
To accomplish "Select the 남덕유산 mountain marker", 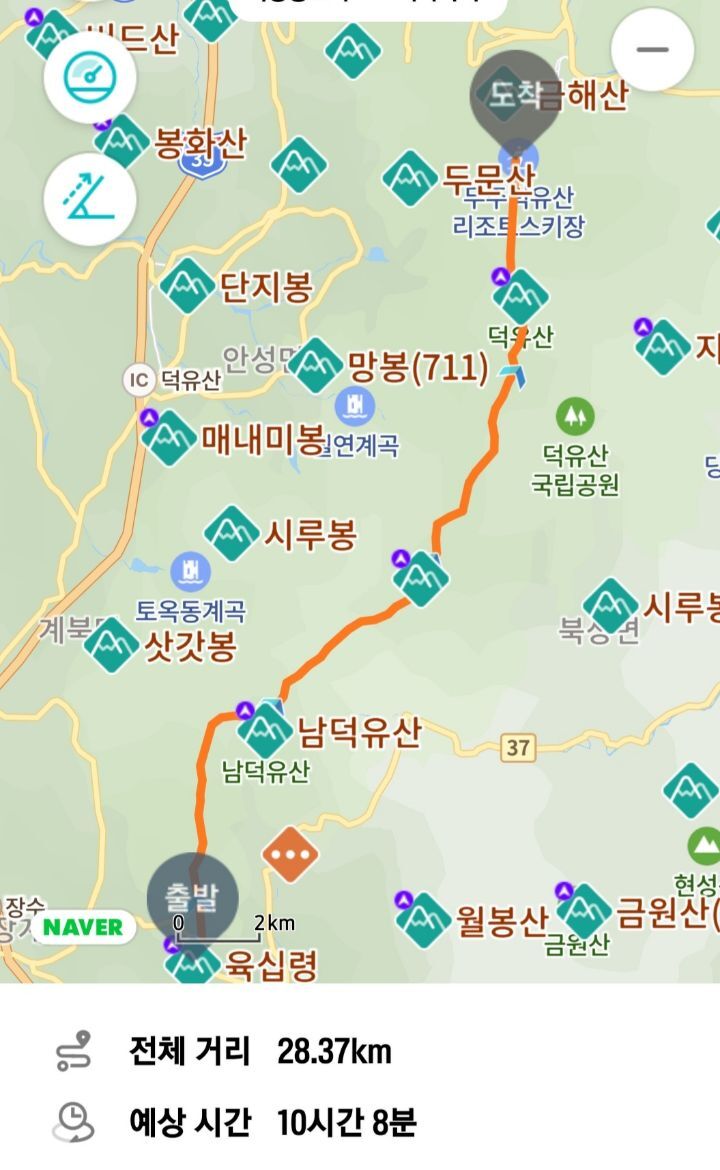I will click(x=264, y=731).
